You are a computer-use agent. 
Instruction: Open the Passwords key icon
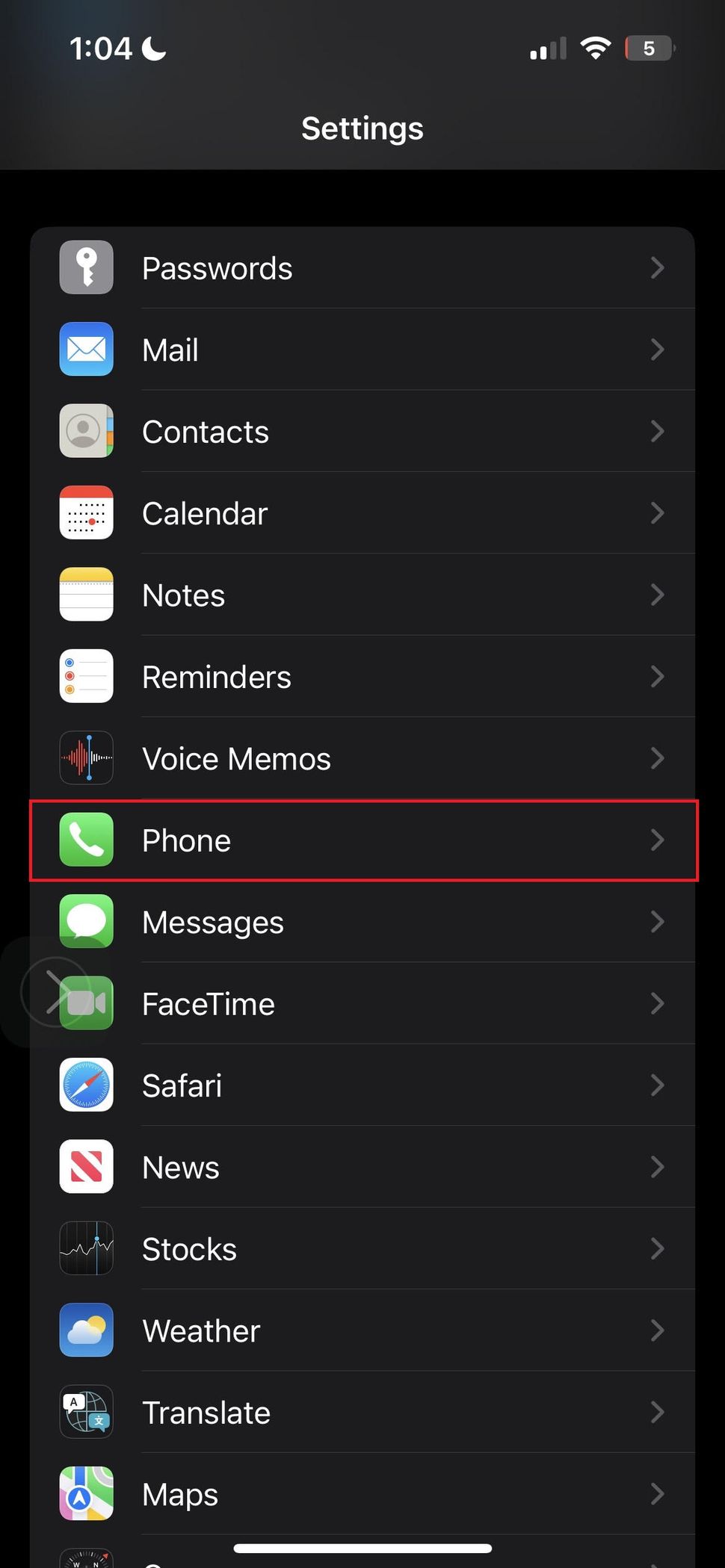pyautogui.click(x=86, y=267)
